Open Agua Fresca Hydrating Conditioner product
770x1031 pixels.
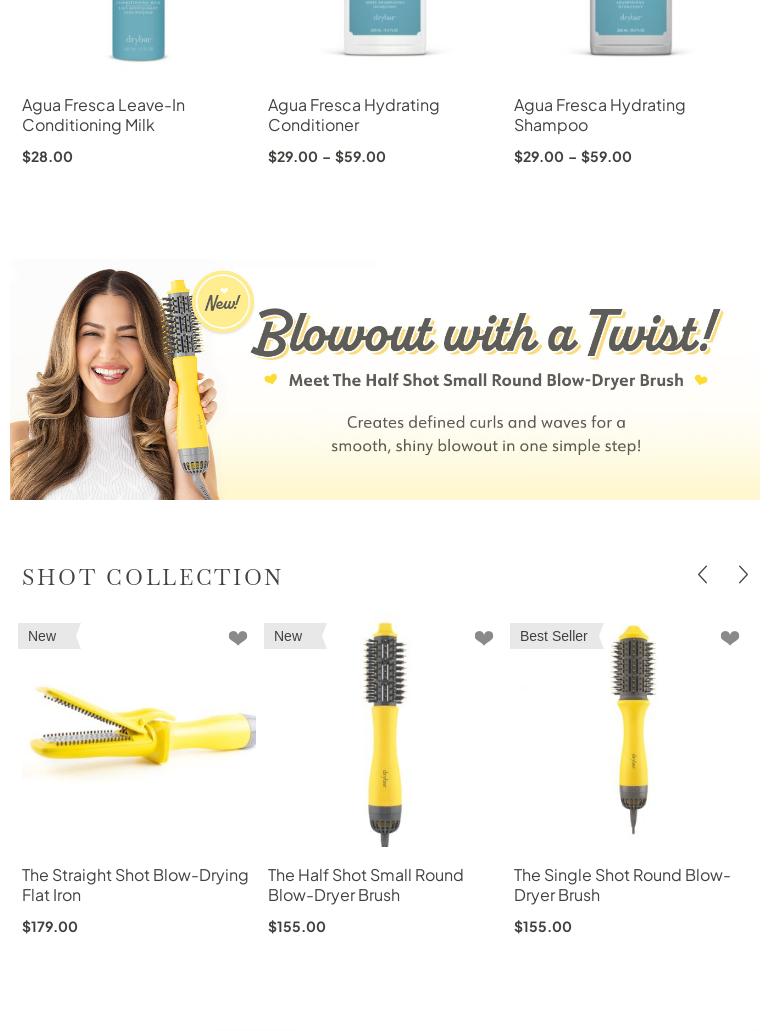coord(353,115)
